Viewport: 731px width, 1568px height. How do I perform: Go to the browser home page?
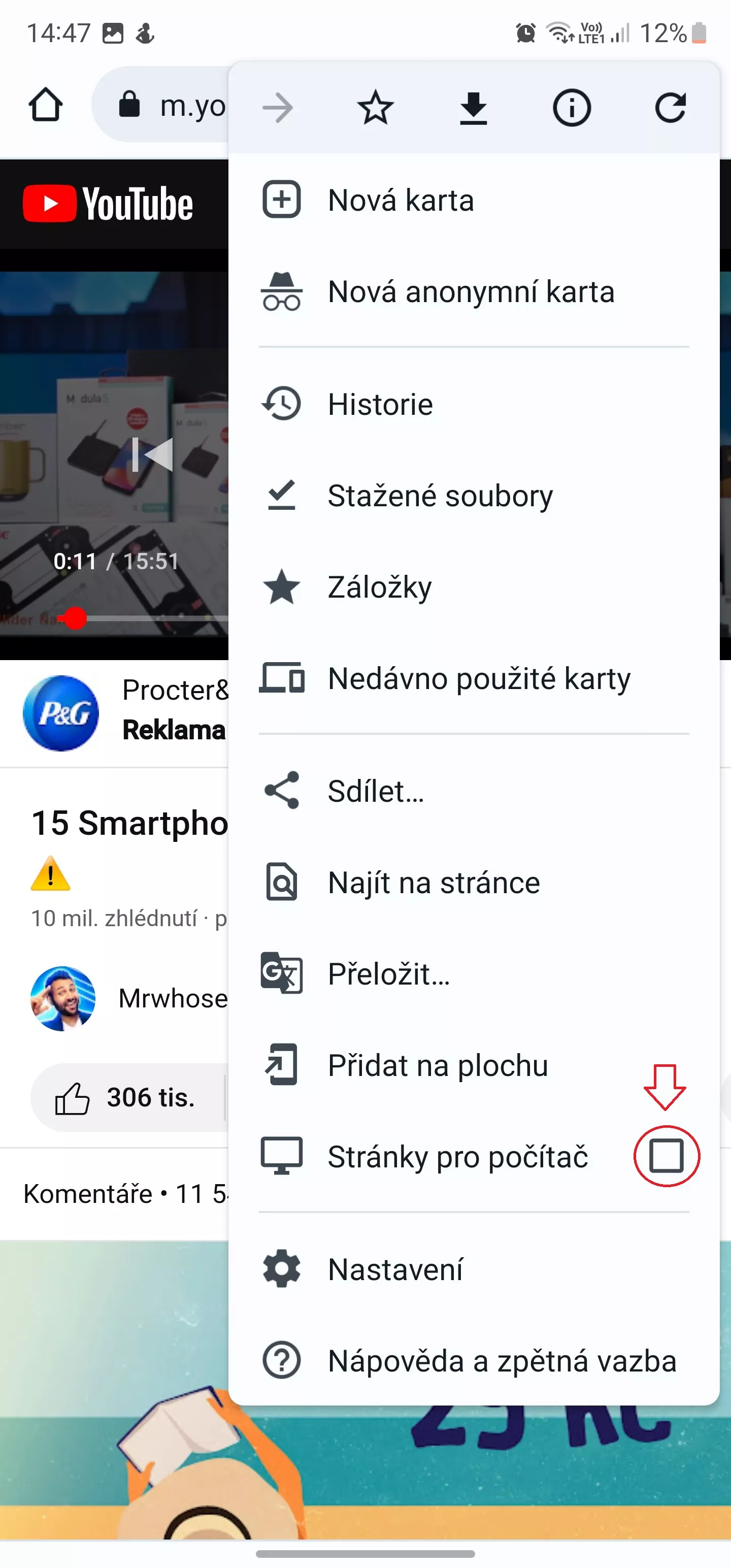click(46, 105)
